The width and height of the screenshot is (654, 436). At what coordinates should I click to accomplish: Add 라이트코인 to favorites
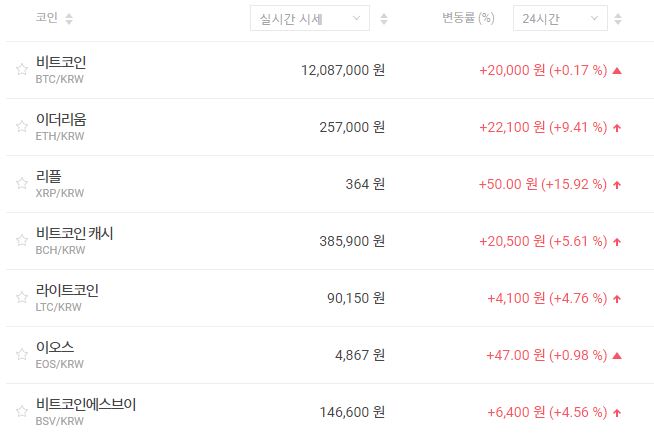point(21,298)
